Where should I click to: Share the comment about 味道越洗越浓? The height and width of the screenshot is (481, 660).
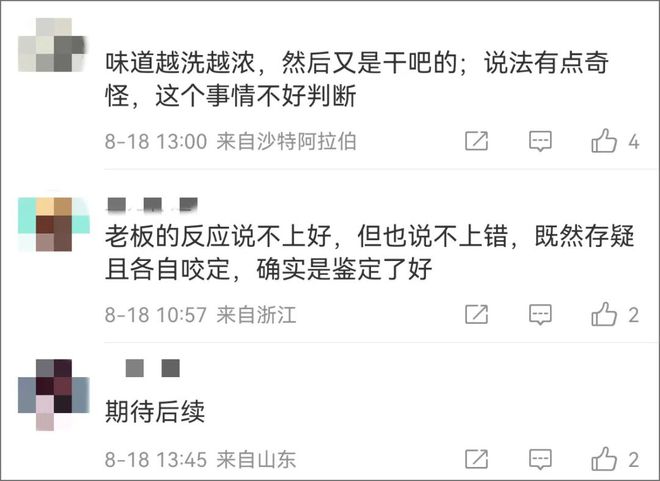tap(477, 142)
